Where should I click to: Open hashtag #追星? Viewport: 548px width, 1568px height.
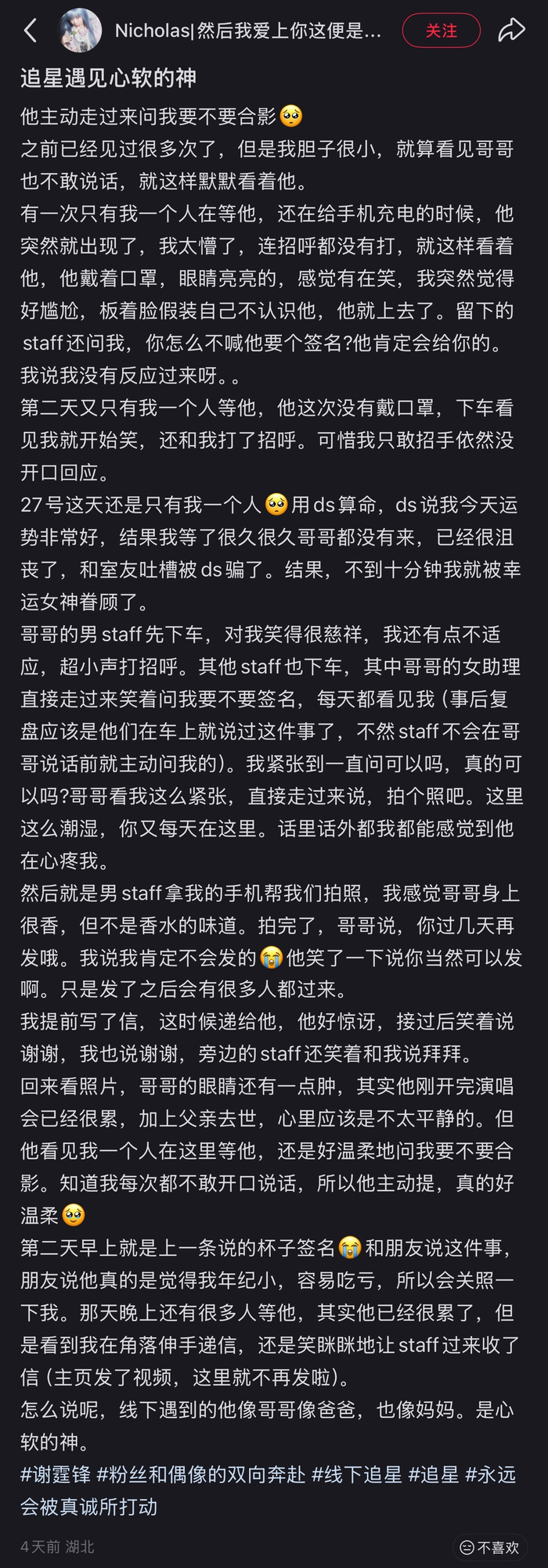tap(434, 1474)
